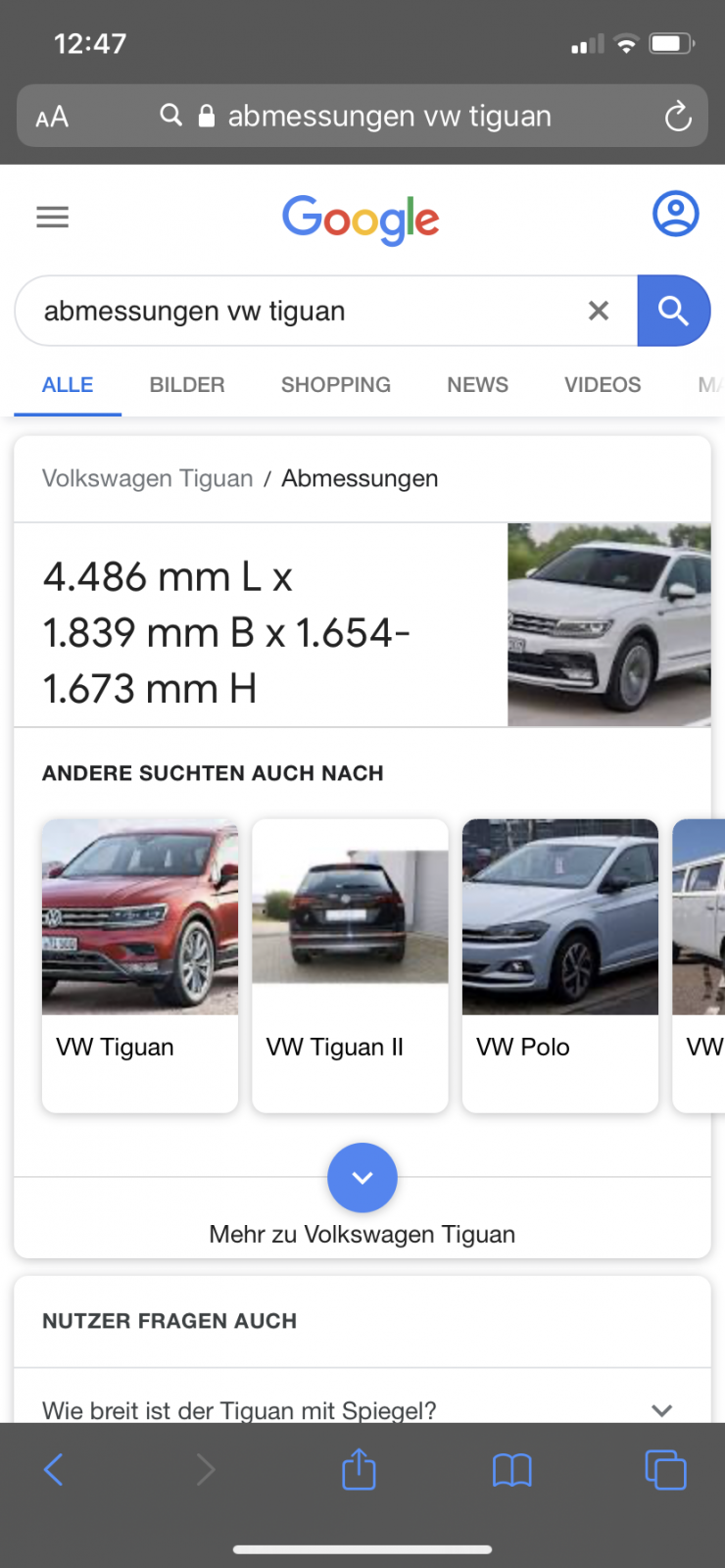Viewport: 725px width, 1568px height.
Task: Edit the Google search field
Action: [294, 311]
